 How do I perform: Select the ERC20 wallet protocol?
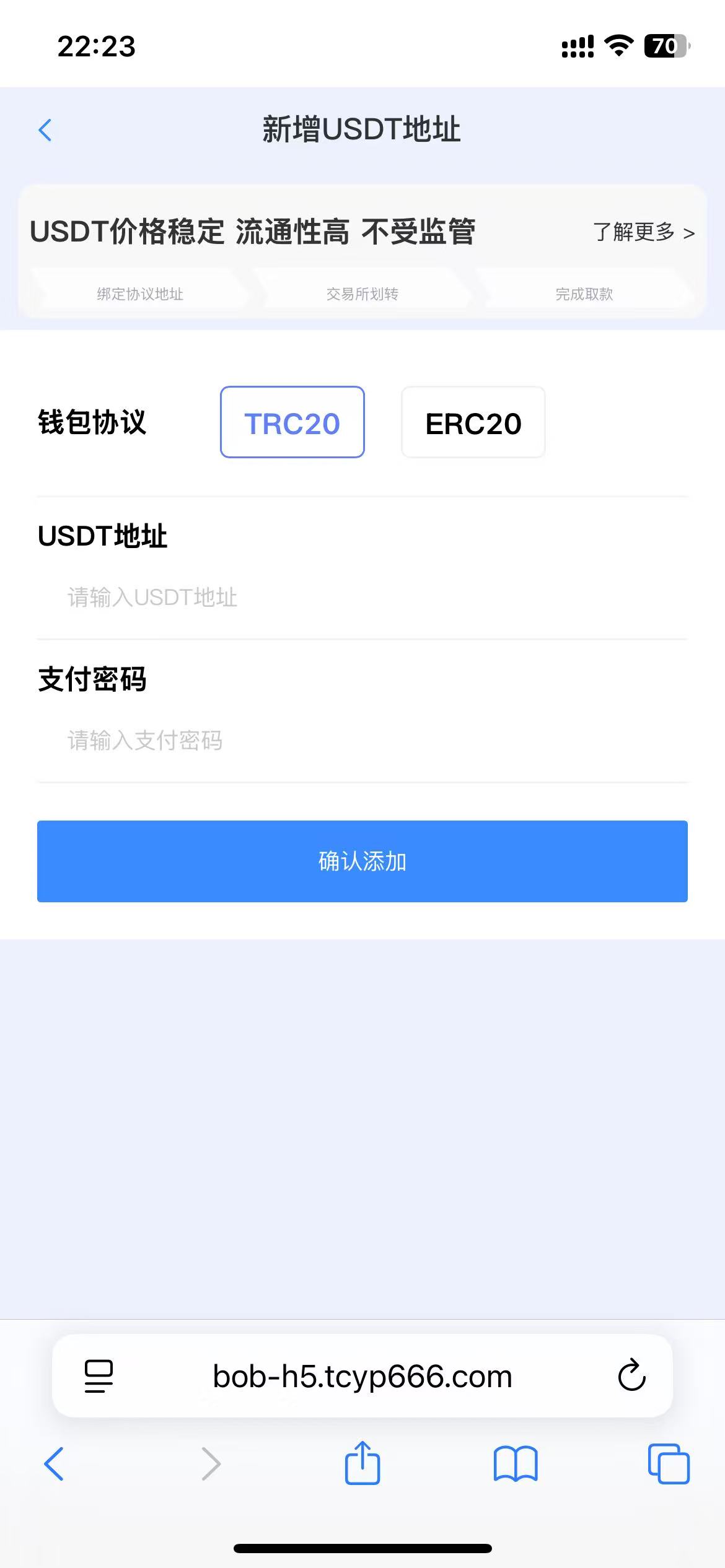(x=473, y=422)
